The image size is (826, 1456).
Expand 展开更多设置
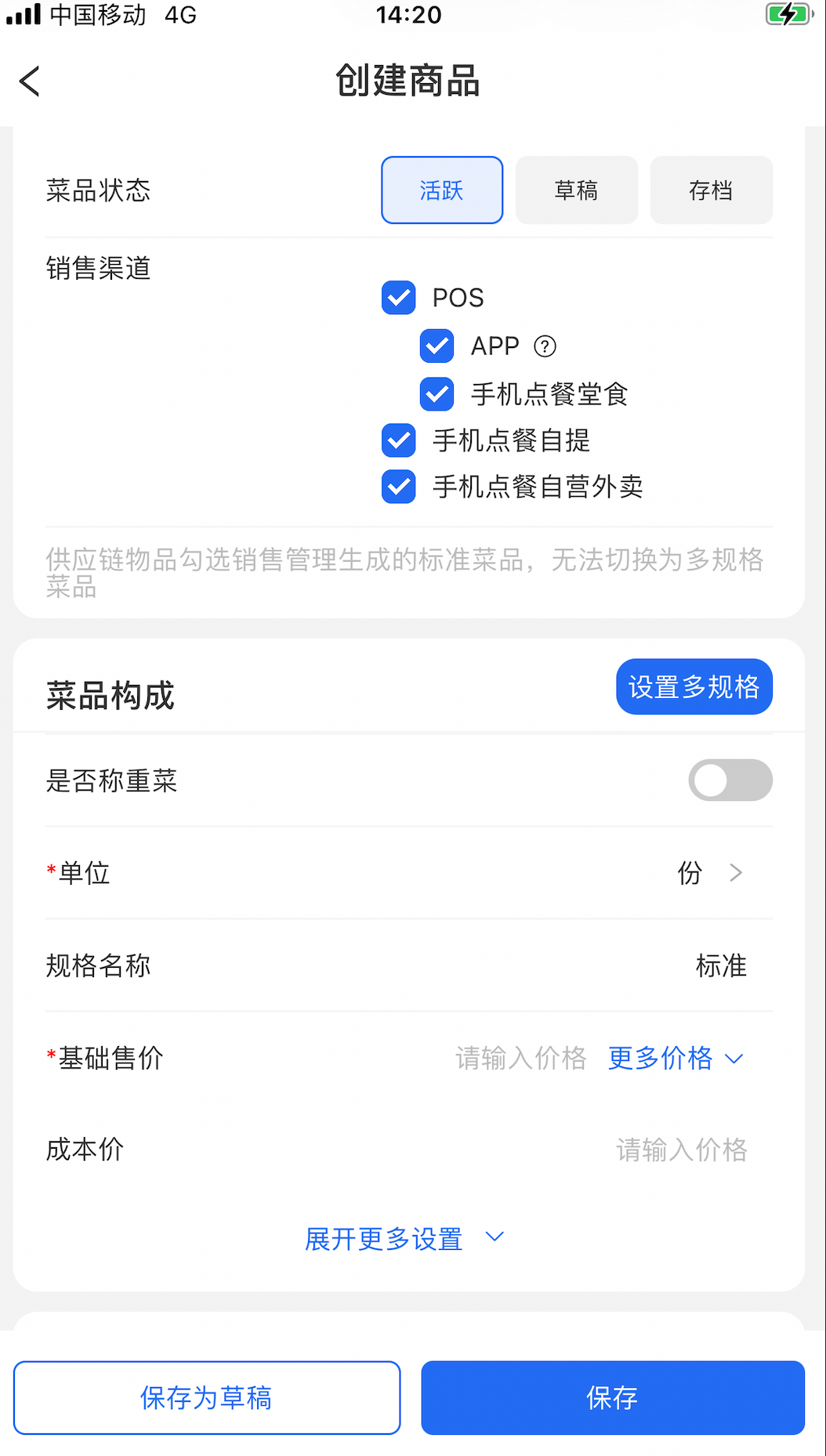404,1239
